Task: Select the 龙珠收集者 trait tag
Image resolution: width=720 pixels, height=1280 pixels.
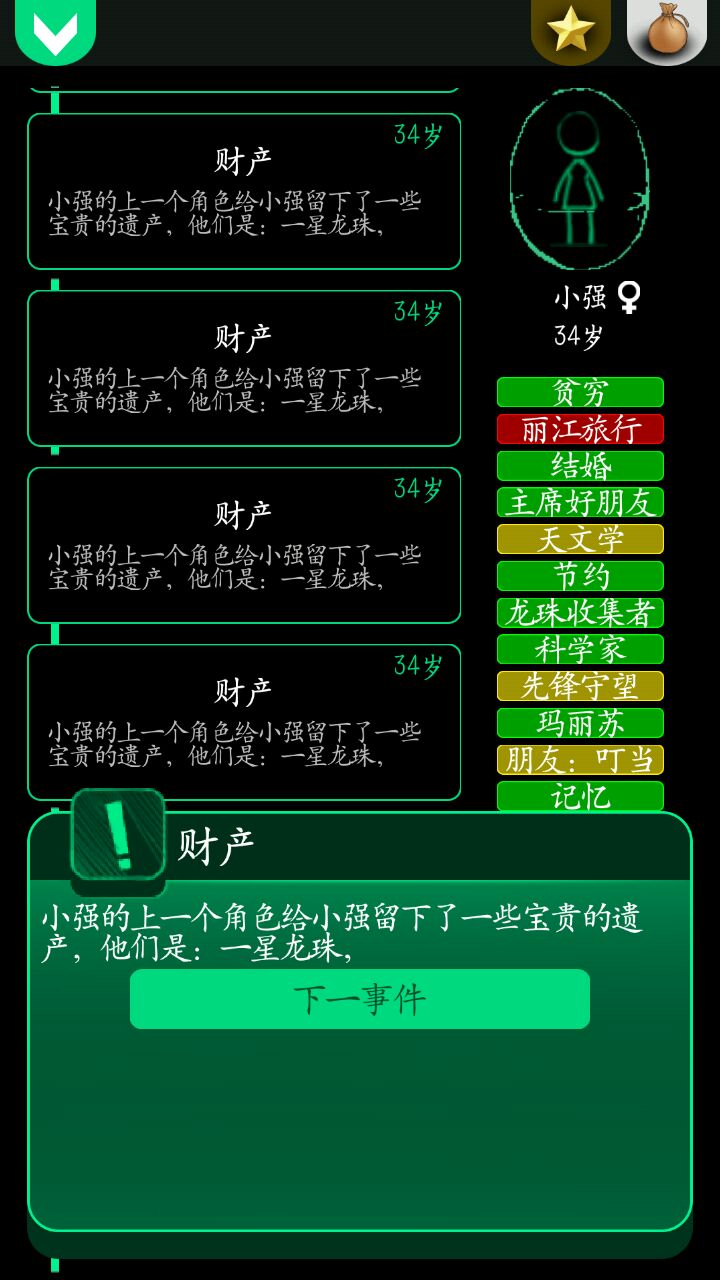Action: click(x=580, y=613)
